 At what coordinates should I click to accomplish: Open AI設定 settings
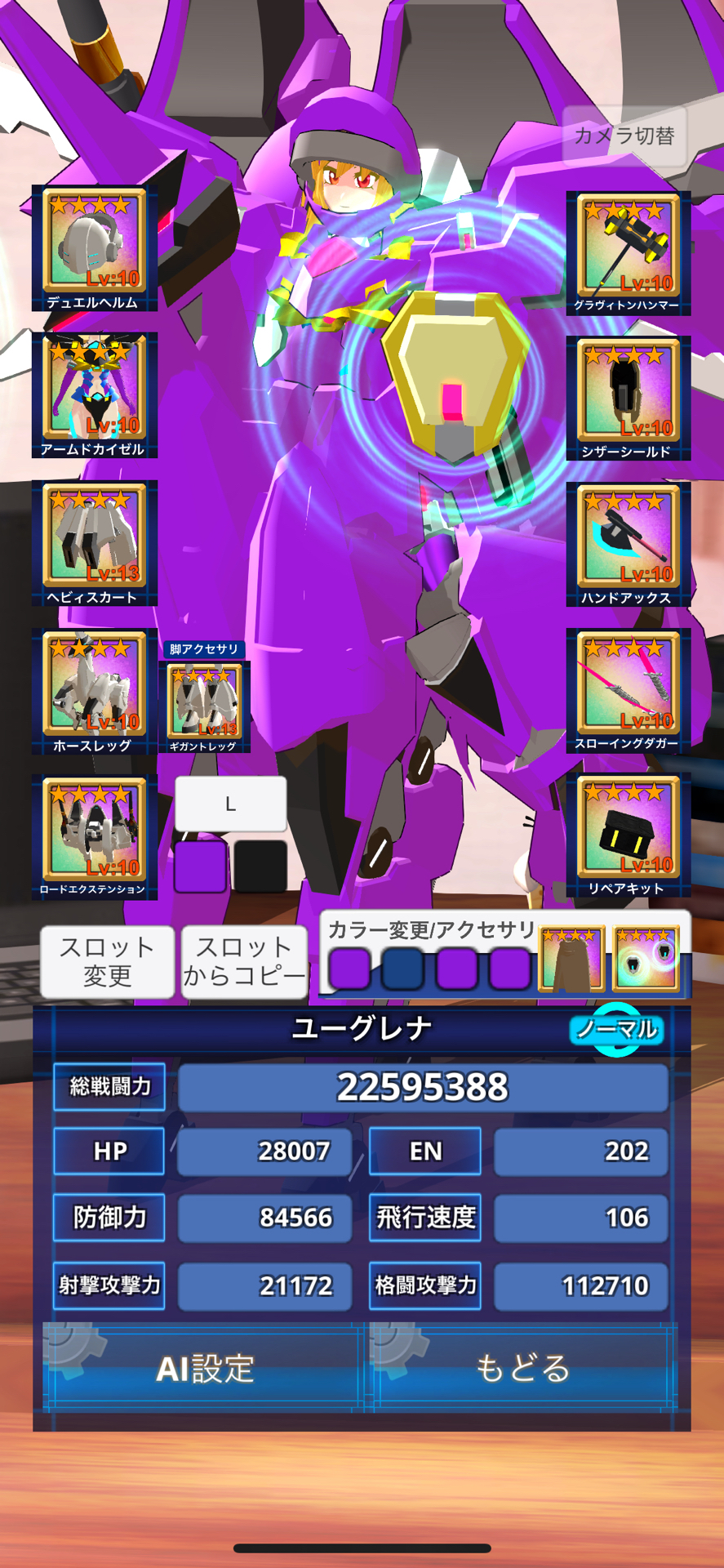click(x=204, y=1368)
